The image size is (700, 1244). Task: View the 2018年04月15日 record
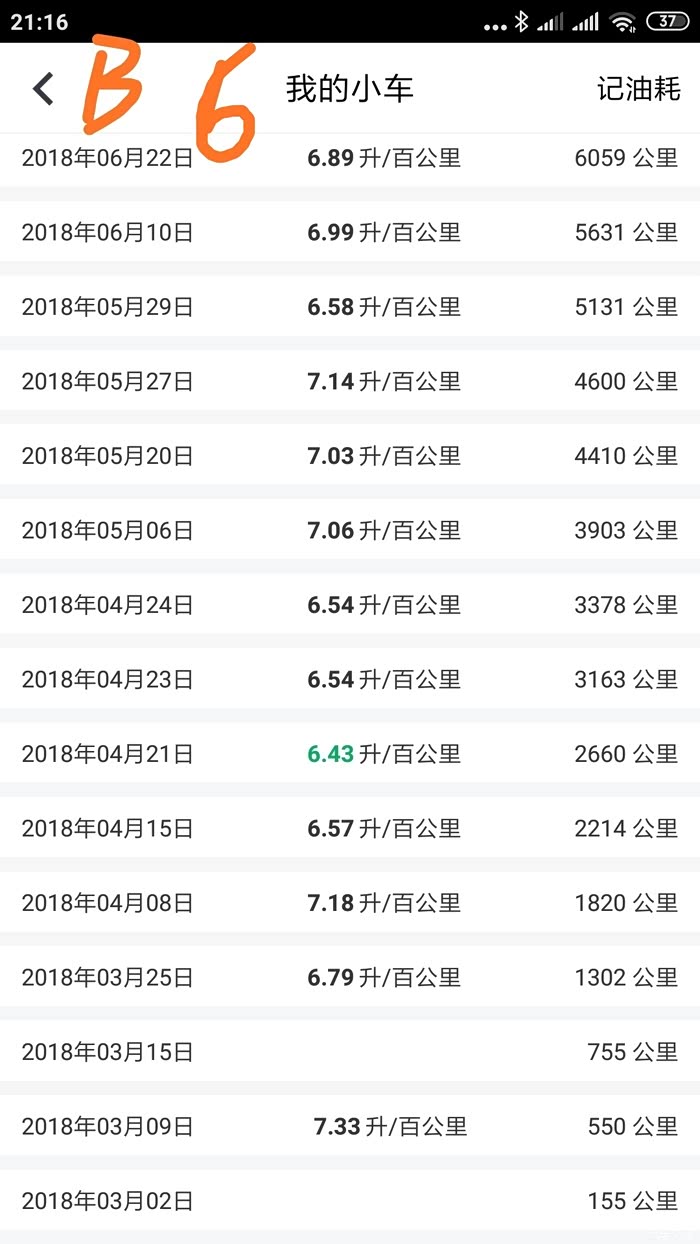350,829
